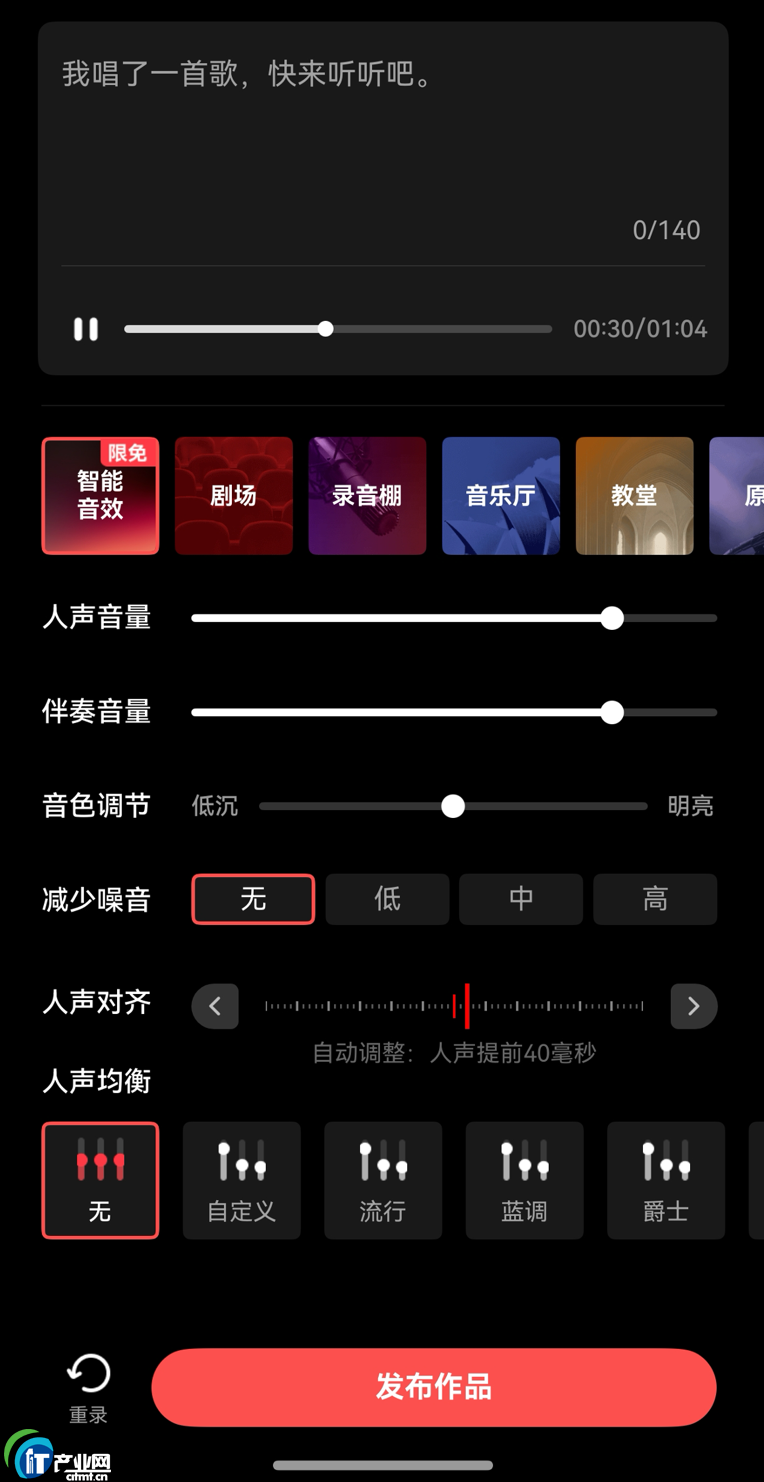Set noise reduction to 高

pos(655,899)
